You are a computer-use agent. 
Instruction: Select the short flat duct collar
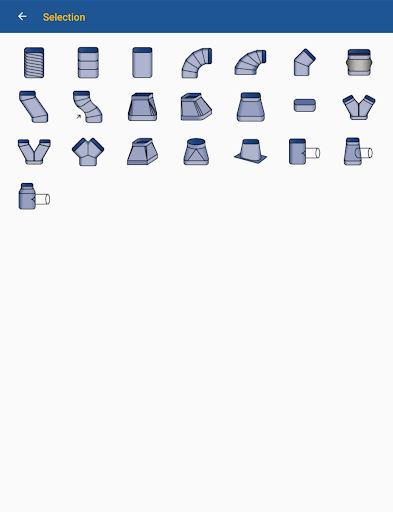click(305, 105)
